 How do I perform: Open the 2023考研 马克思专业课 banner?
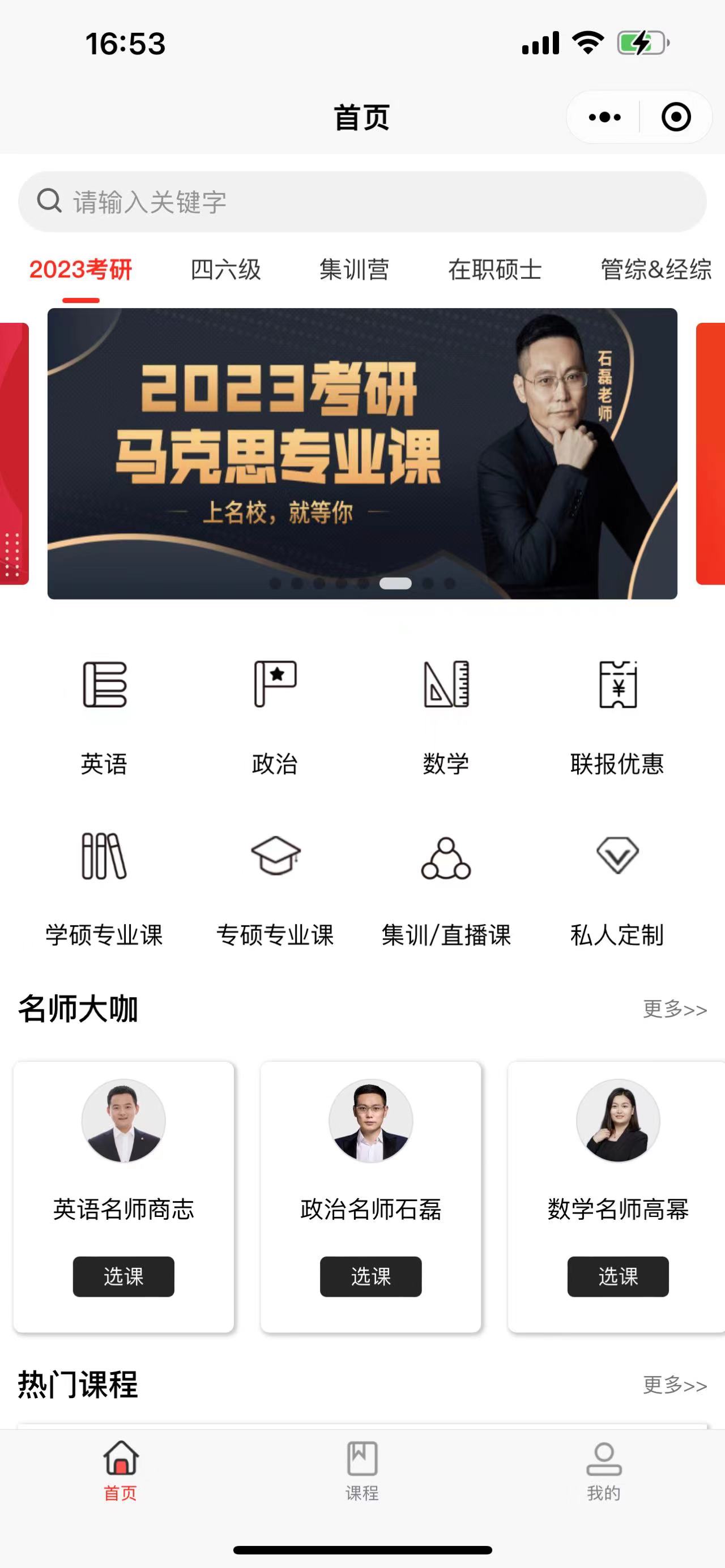click(362, 454)
